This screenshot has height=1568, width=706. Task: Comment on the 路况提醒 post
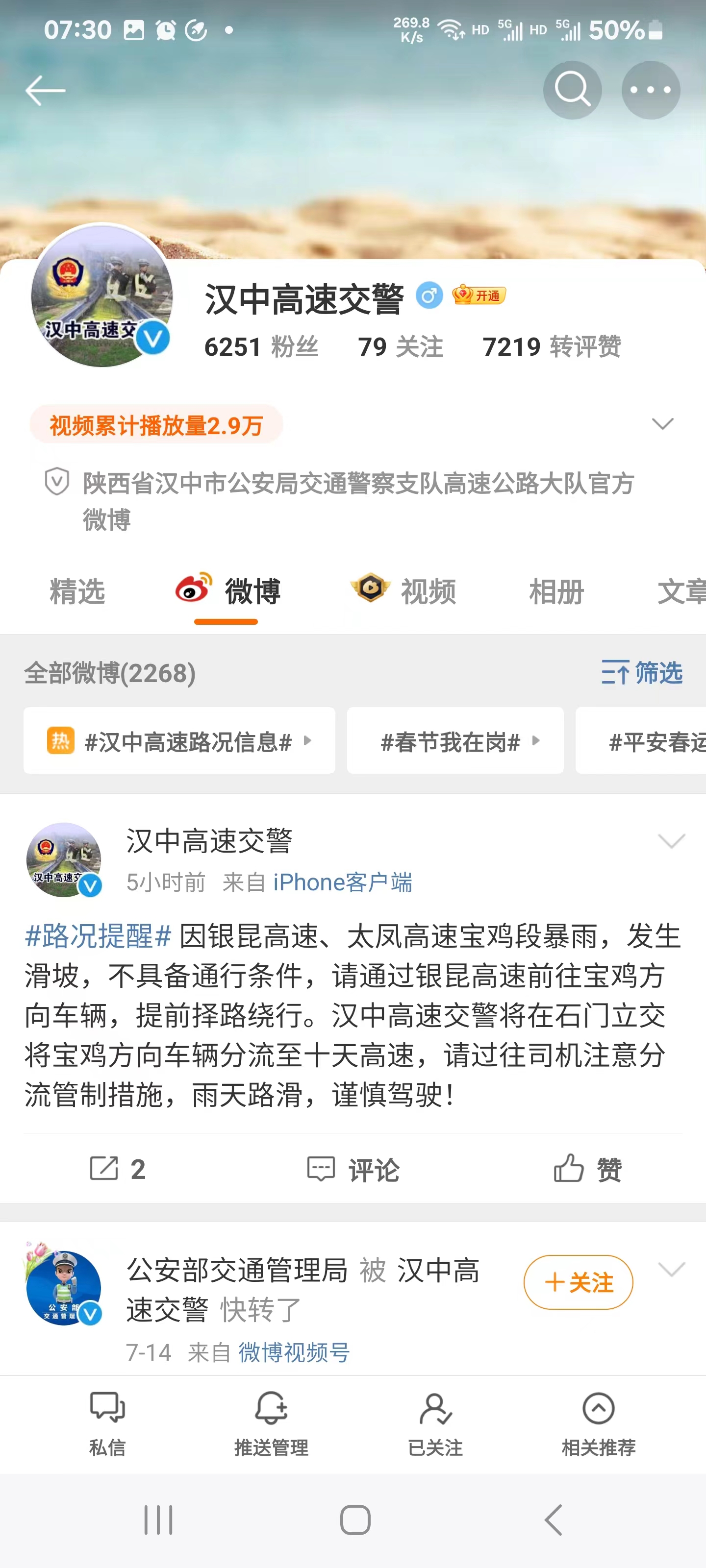[353, 1169]
